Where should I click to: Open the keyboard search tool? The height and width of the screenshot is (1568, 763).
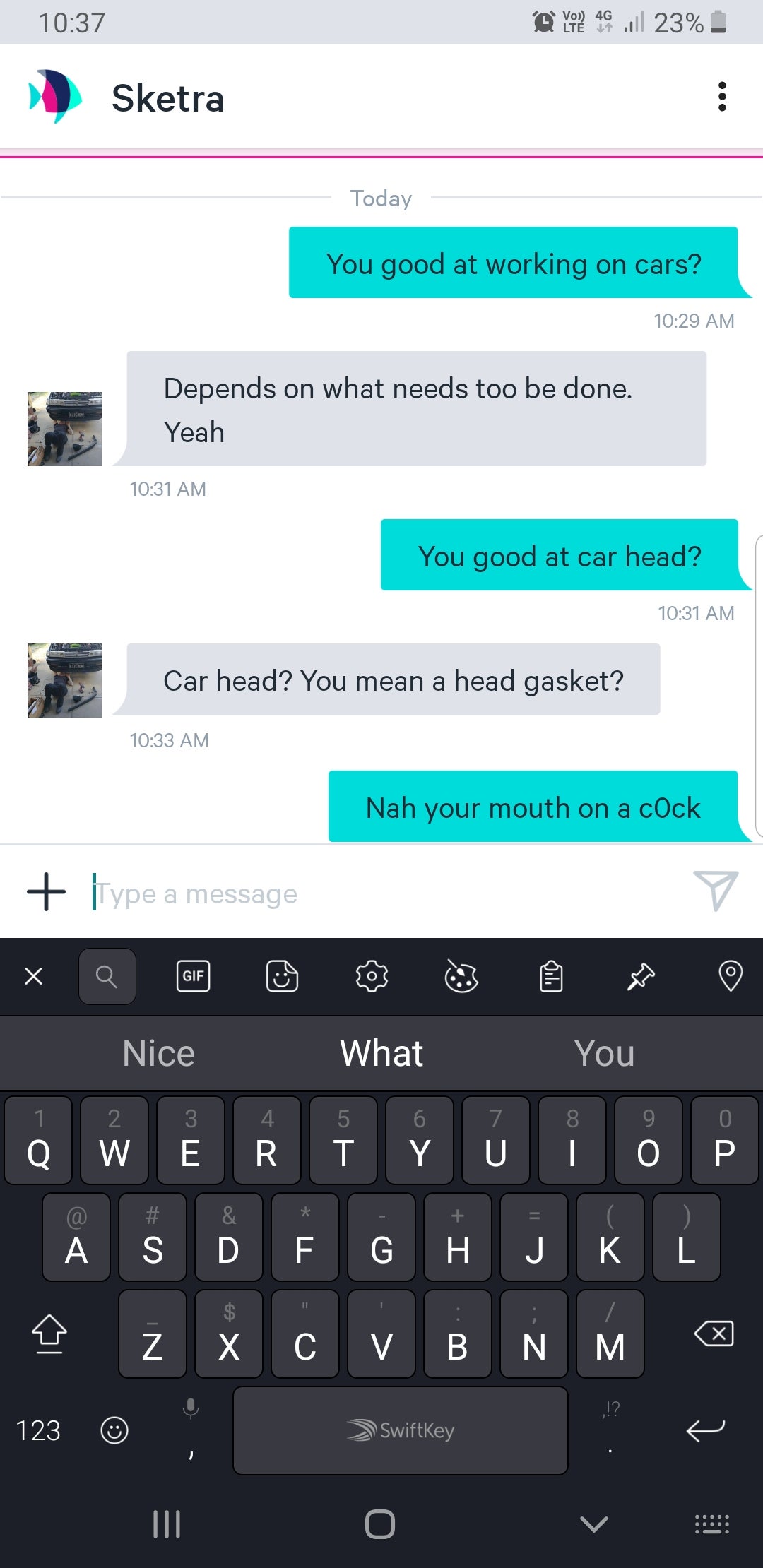(107, 976)
